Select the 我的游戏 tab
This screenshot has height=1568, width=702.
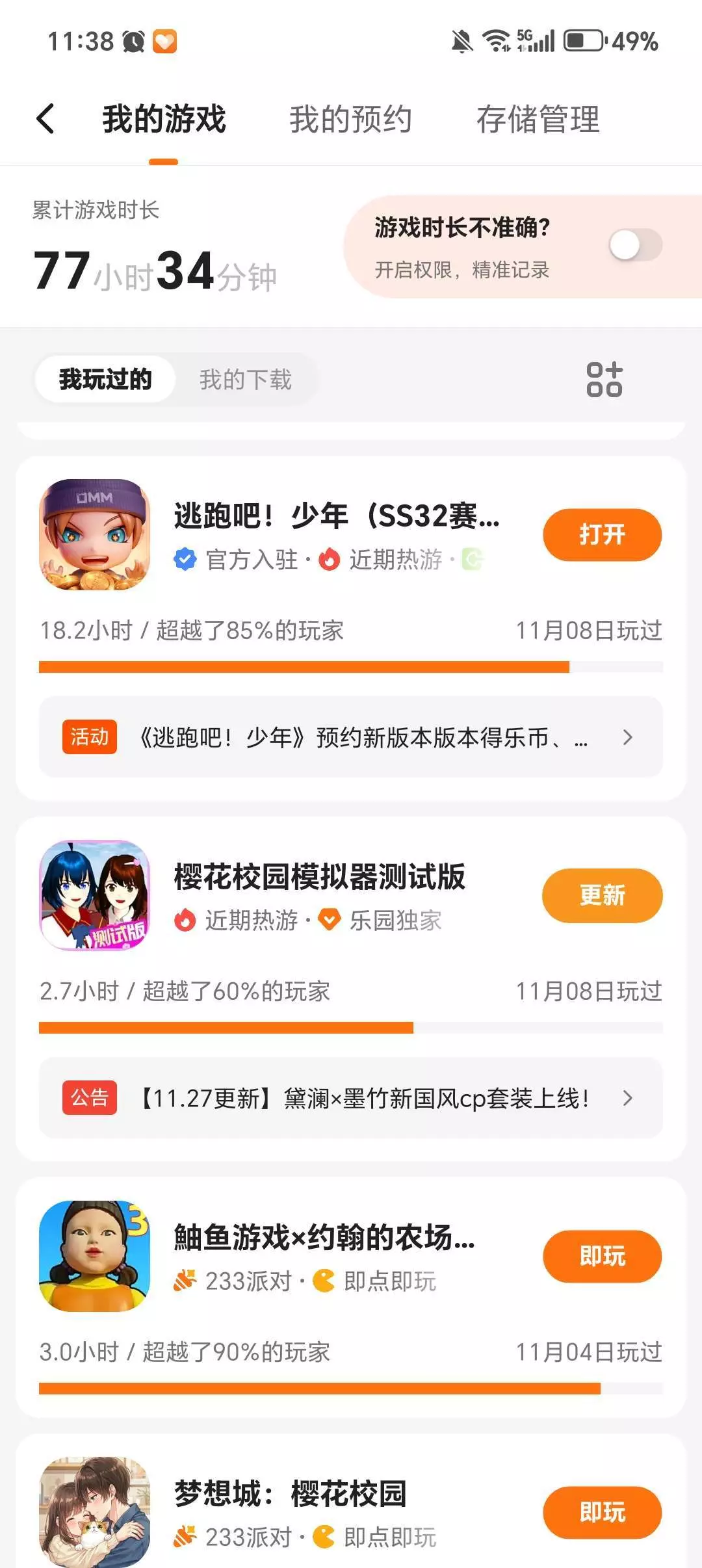(x=164, y=120)
